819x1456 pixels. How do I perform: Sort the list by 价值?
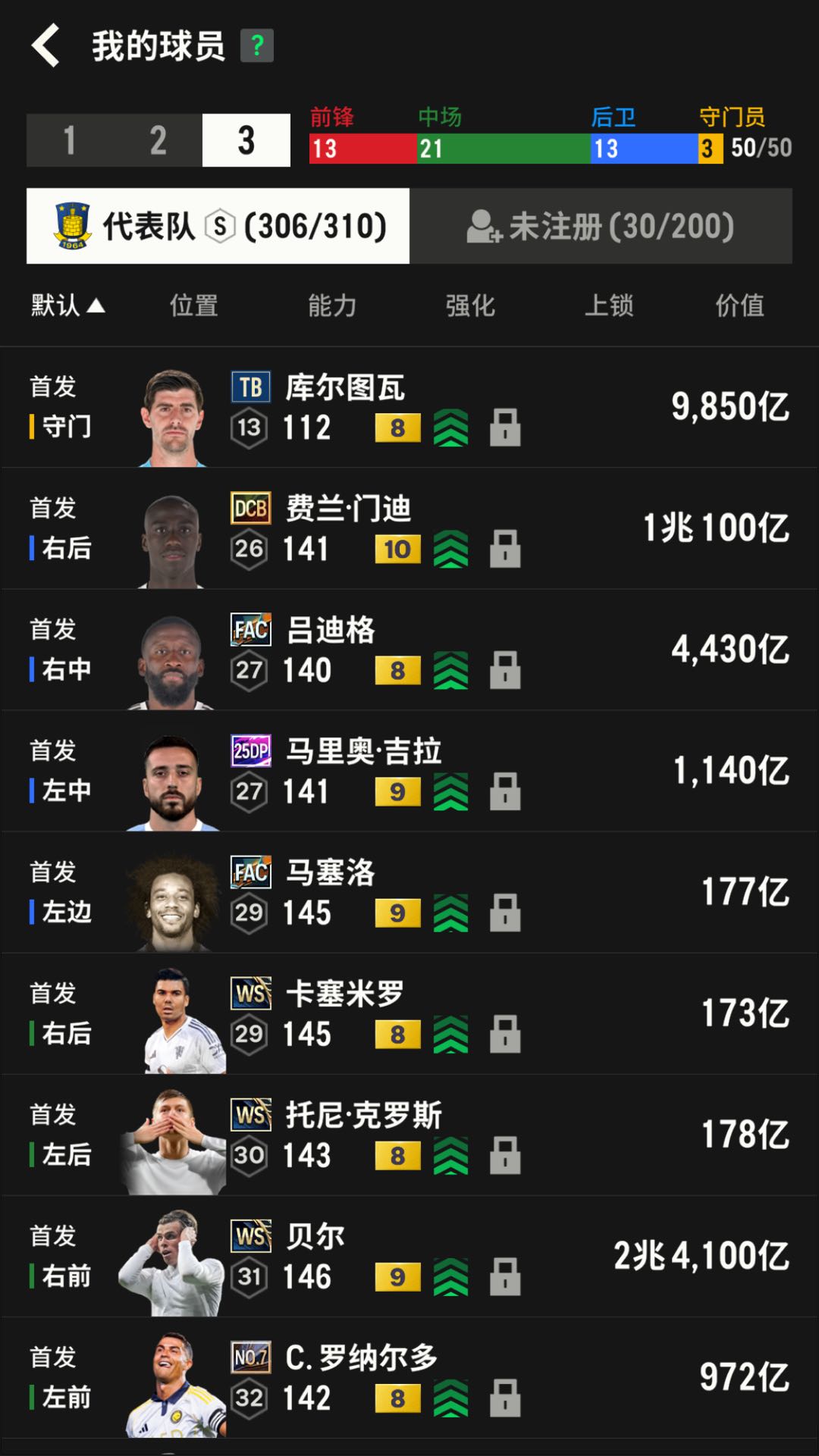pos(740,305)
